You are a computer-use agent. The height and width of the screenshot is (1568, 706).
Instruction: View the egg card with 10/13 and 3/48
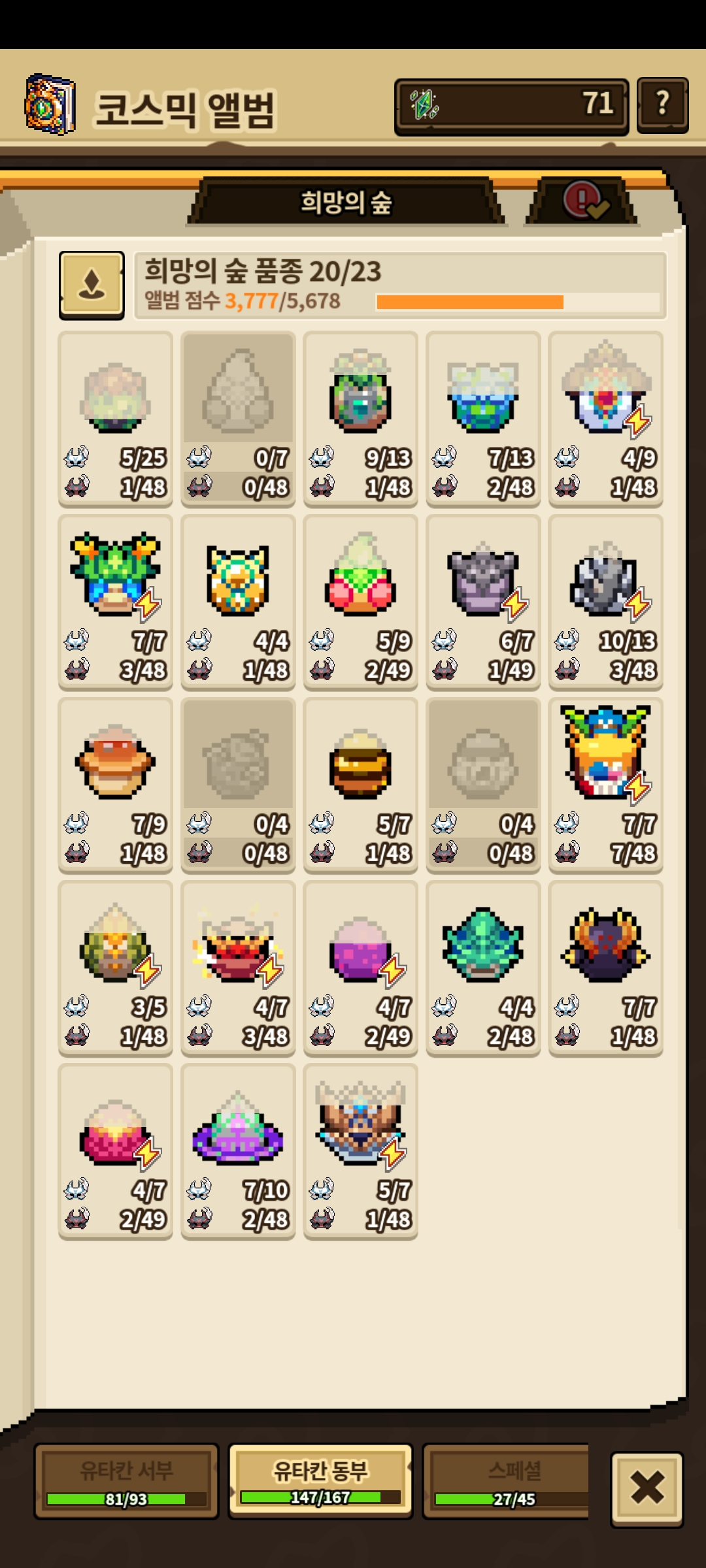click(x=605, y=602)
